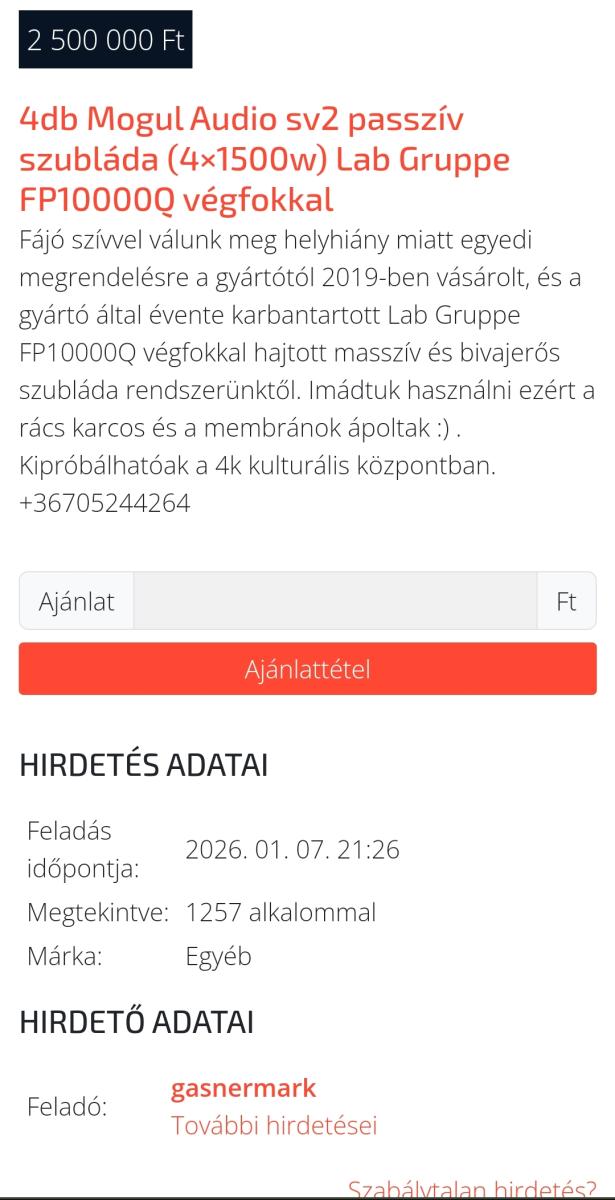View További hirdetései from this seller

pos(273,1125)
